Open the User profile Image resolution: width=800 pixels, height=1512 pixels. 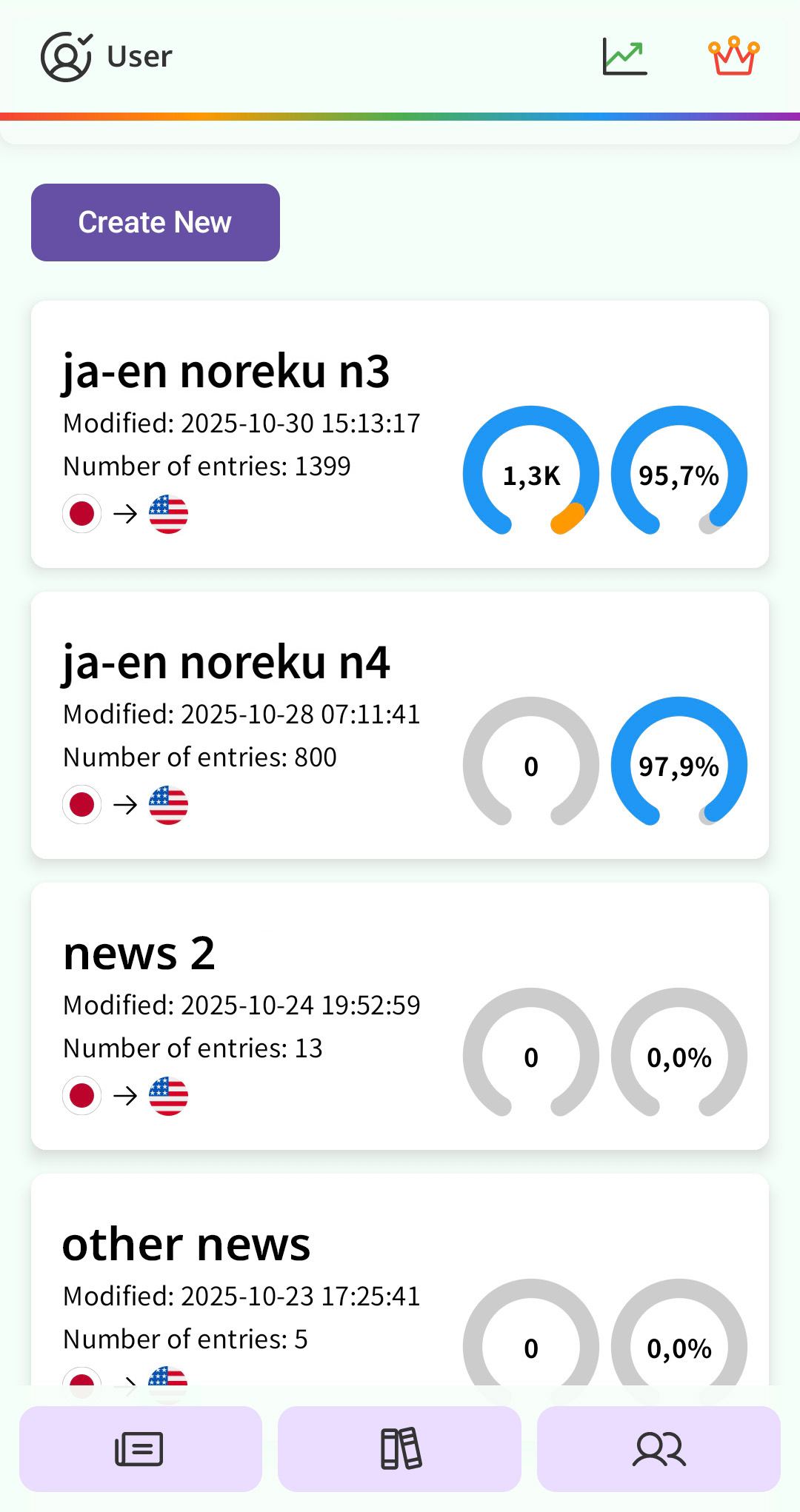[107, 57]
